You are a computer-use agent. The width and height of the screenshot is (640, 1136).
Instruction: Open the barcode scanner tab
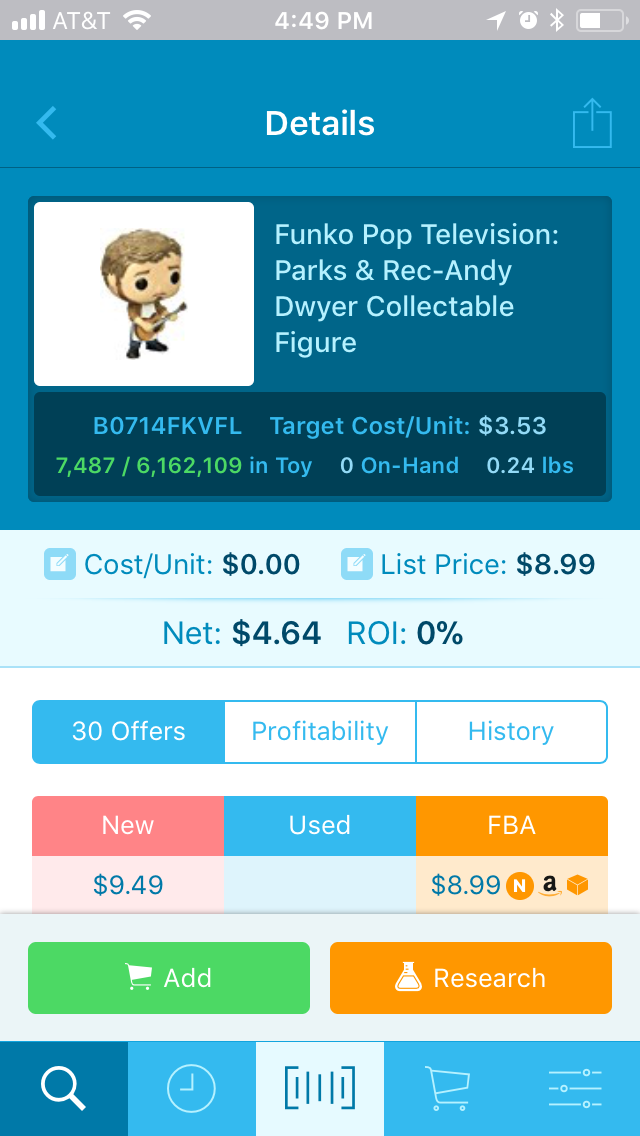click(x=320, y=1089)
